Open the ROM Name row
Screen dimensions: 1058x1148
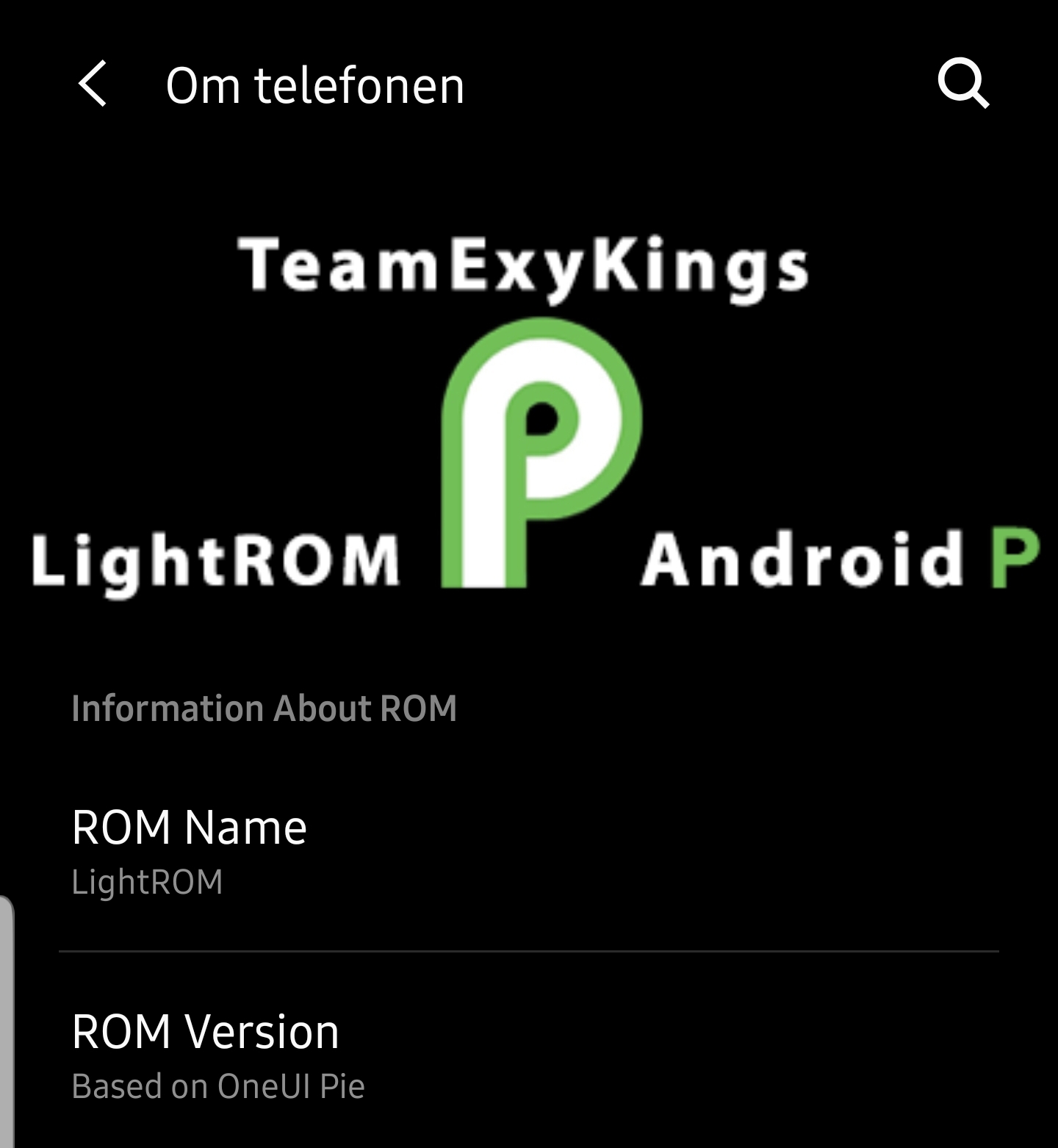(528, 851)
